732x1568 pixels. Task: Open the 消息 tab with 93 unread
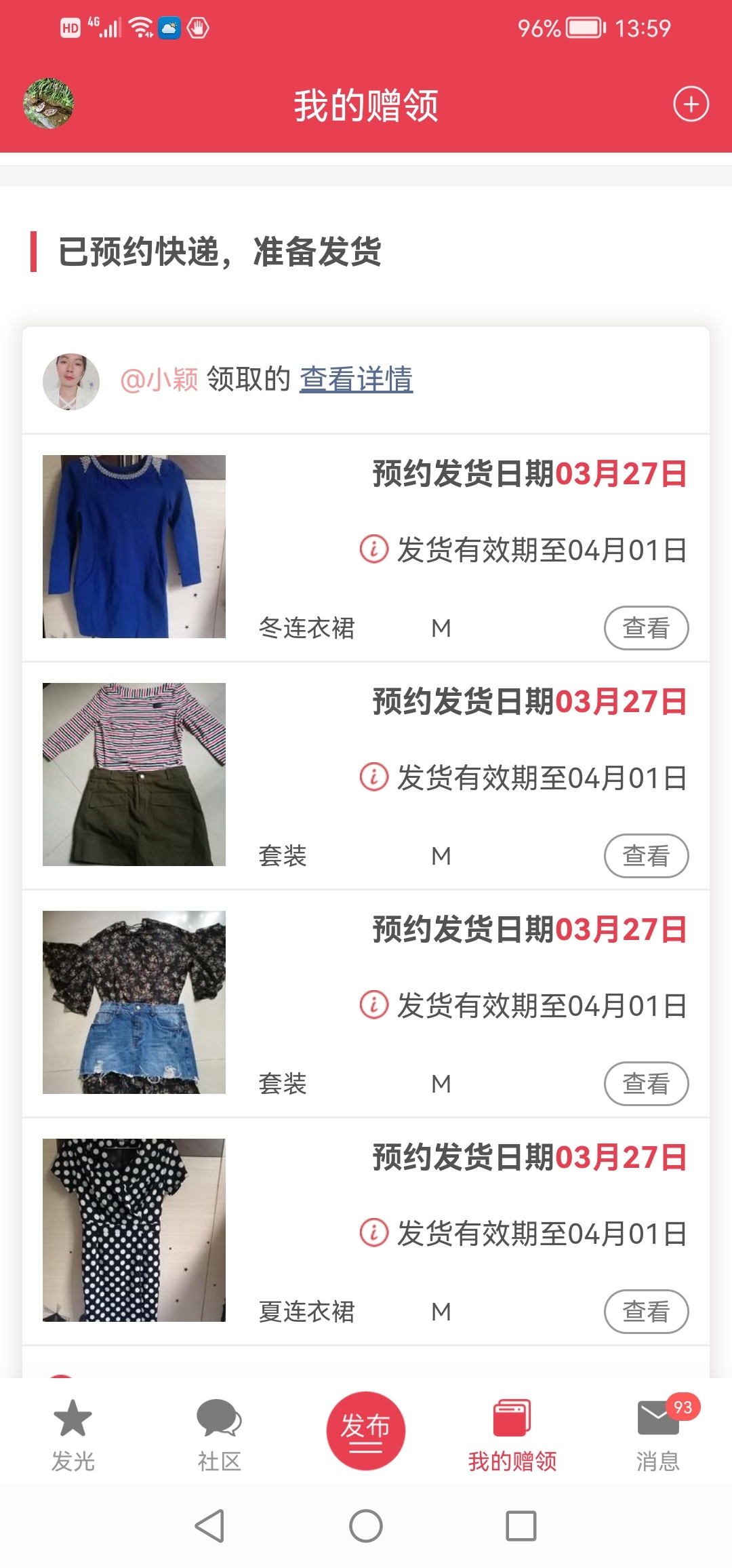[659, 1435]
